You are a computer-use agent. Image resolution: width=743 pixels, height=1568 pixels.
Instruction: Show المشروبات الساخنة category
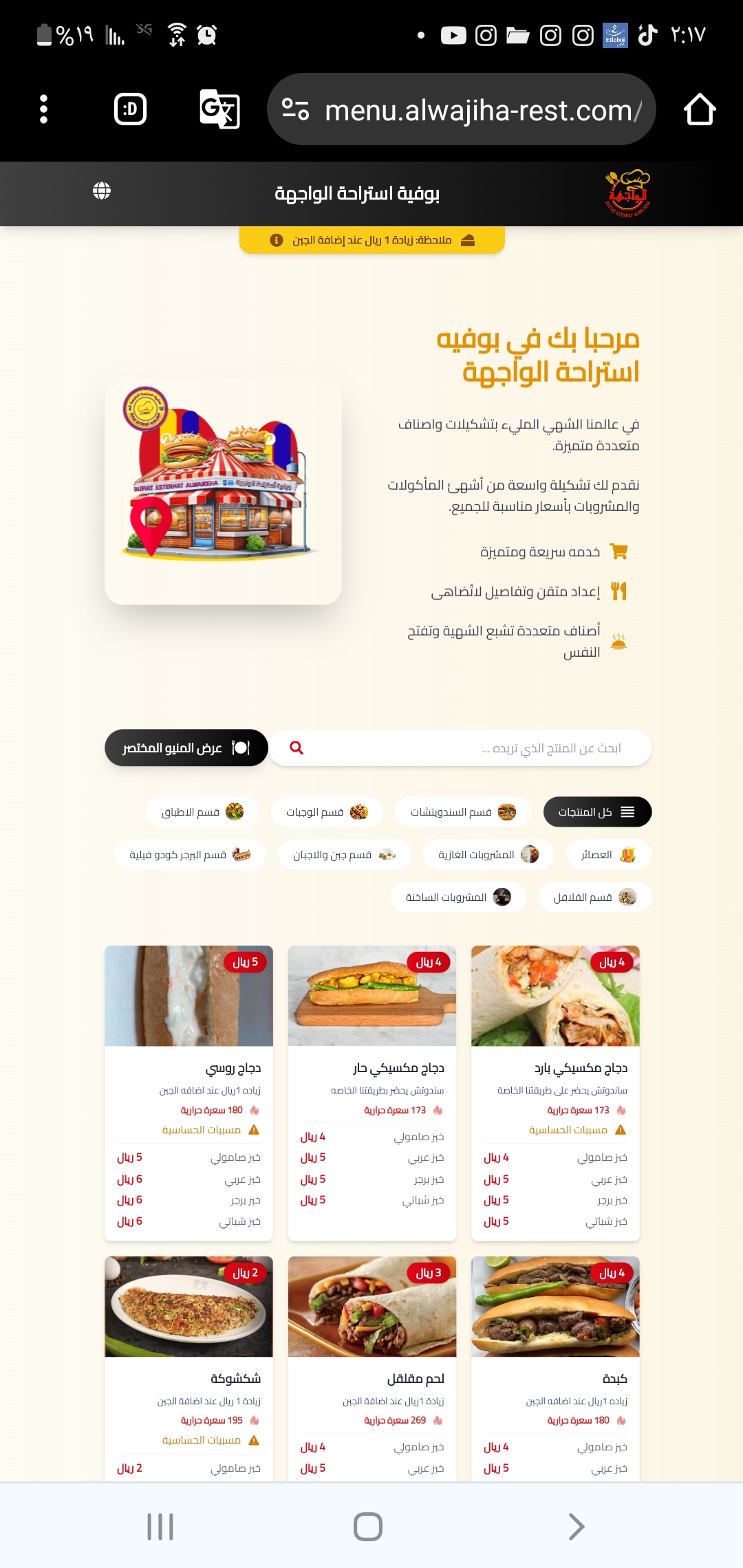(x=458, y=897)
